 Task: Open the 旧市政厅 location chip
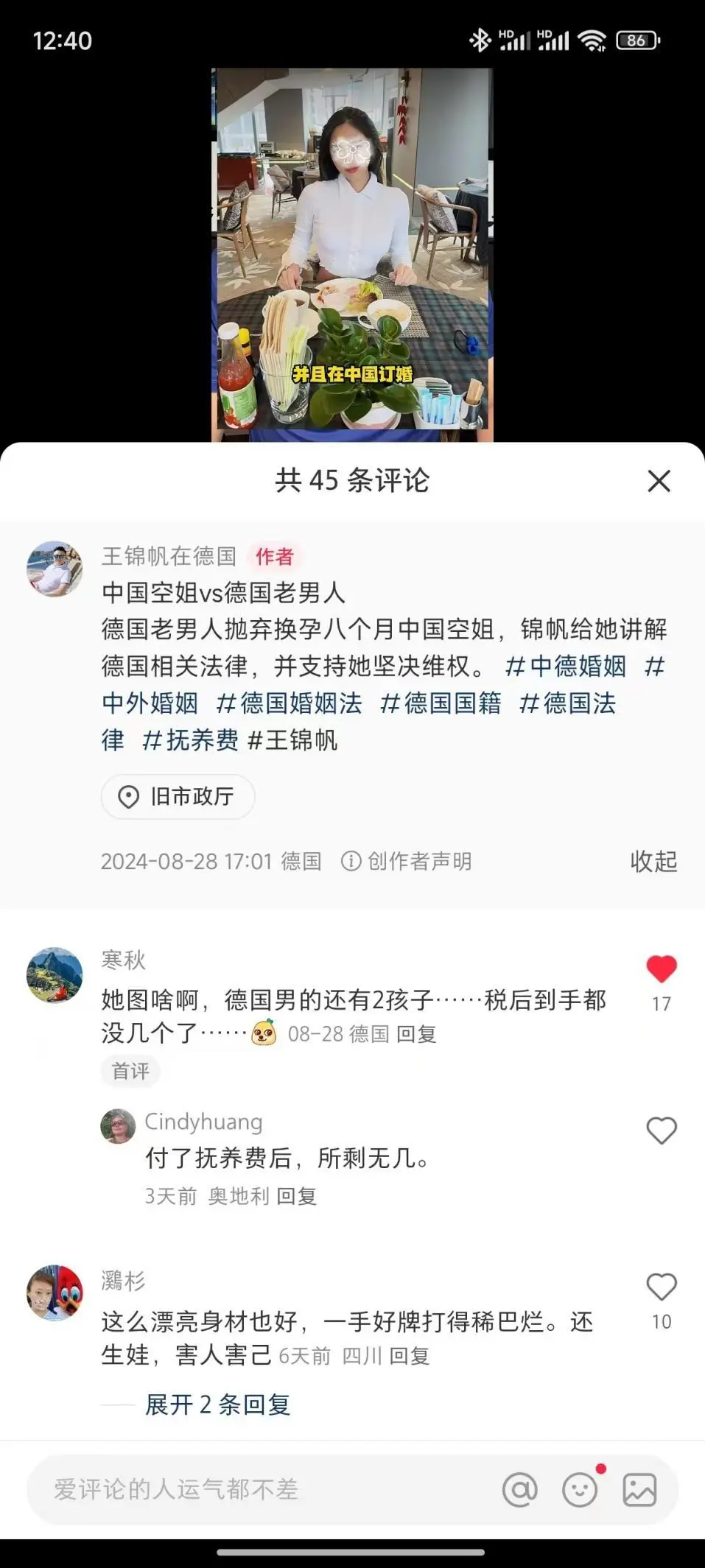pos(178,796)
